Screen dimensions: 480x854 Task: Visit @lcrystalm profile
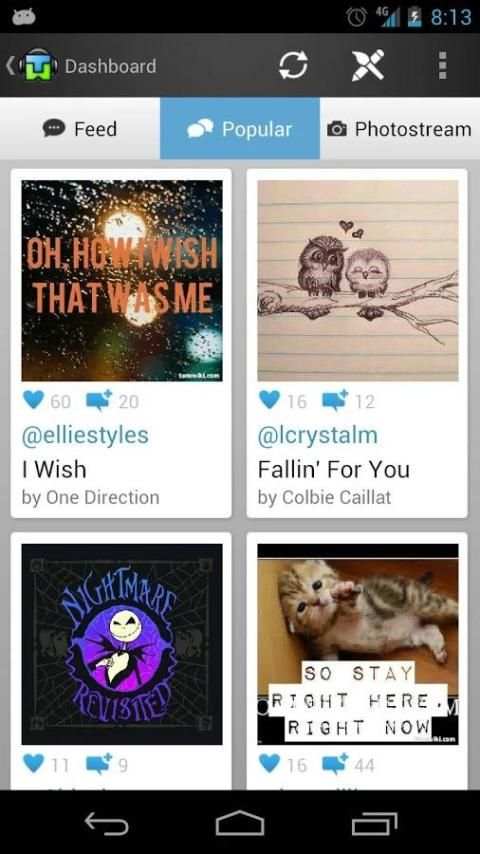[318, 435]
